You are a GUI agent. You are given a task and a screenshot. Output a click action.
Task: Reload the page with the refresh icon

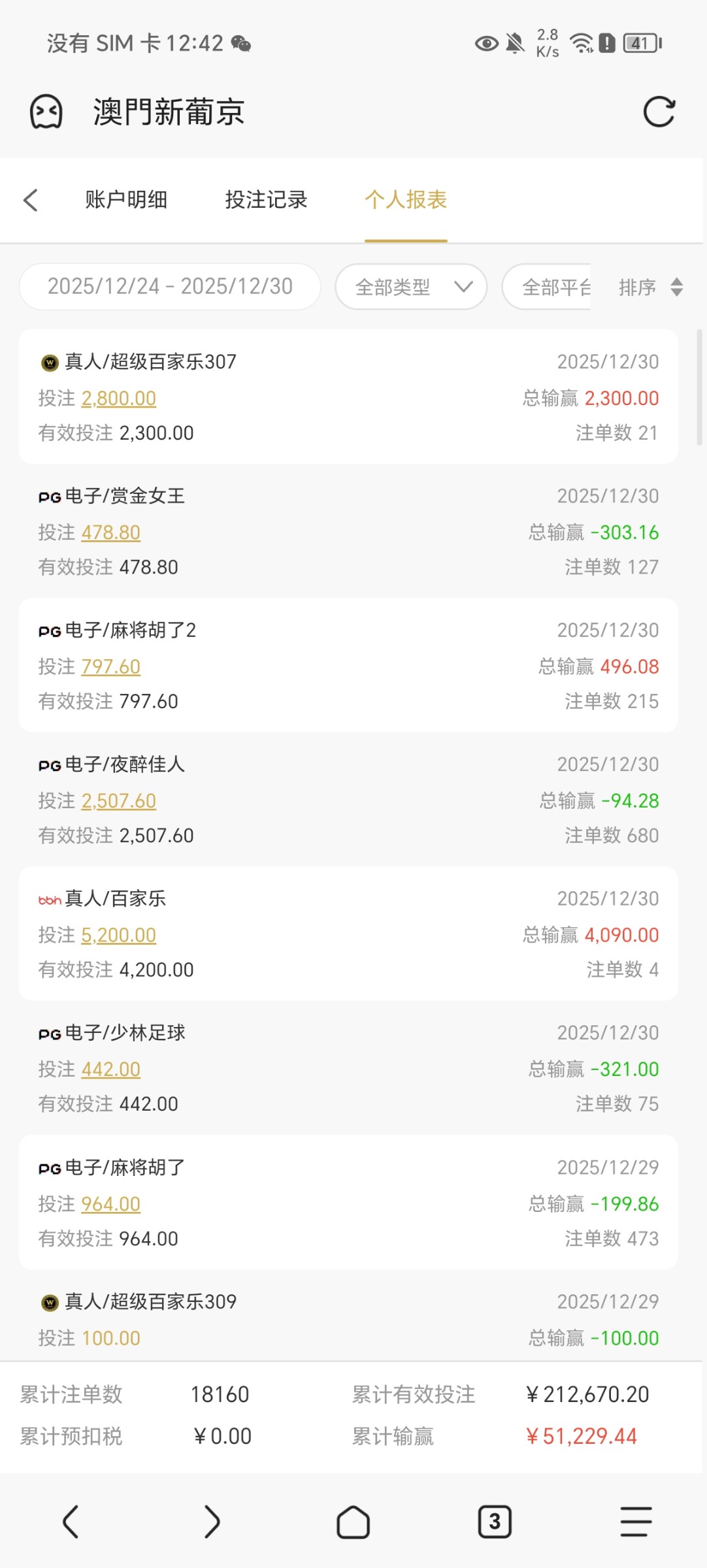(x=659, y=112)
